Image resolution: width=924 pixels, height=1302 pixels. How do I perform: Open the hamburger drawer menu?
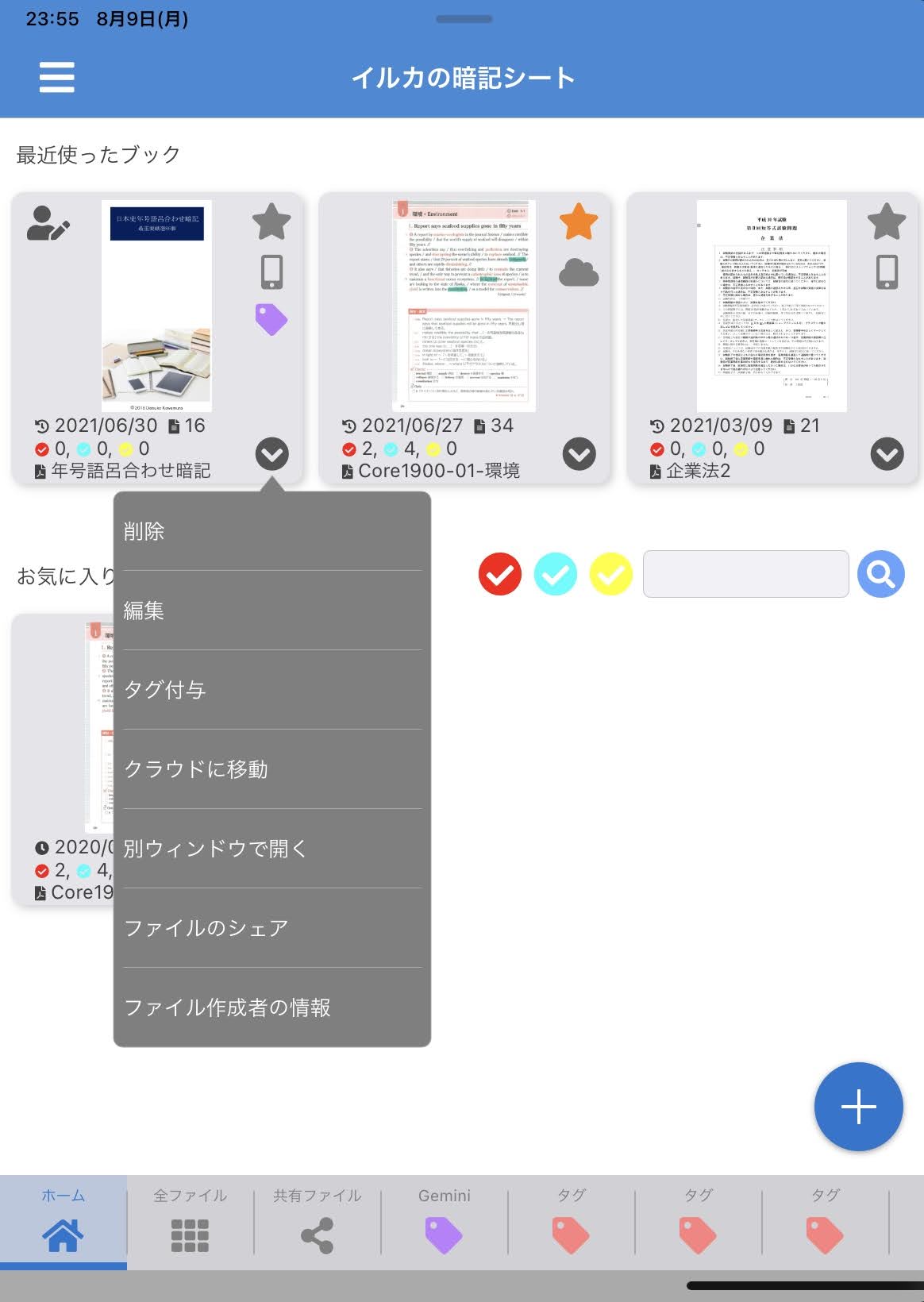[x=56, y=77]
